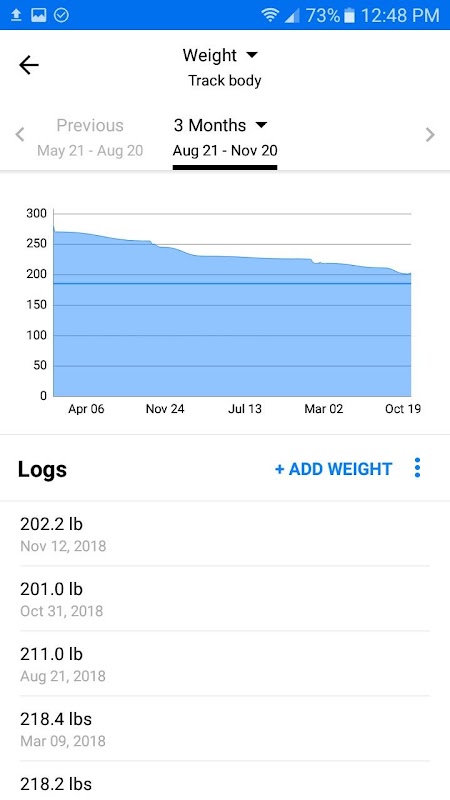The height and width of the screenshot is (800, 450).
Task: Tap Add Weight to log new entry
Action: click(x=334, y=469)
